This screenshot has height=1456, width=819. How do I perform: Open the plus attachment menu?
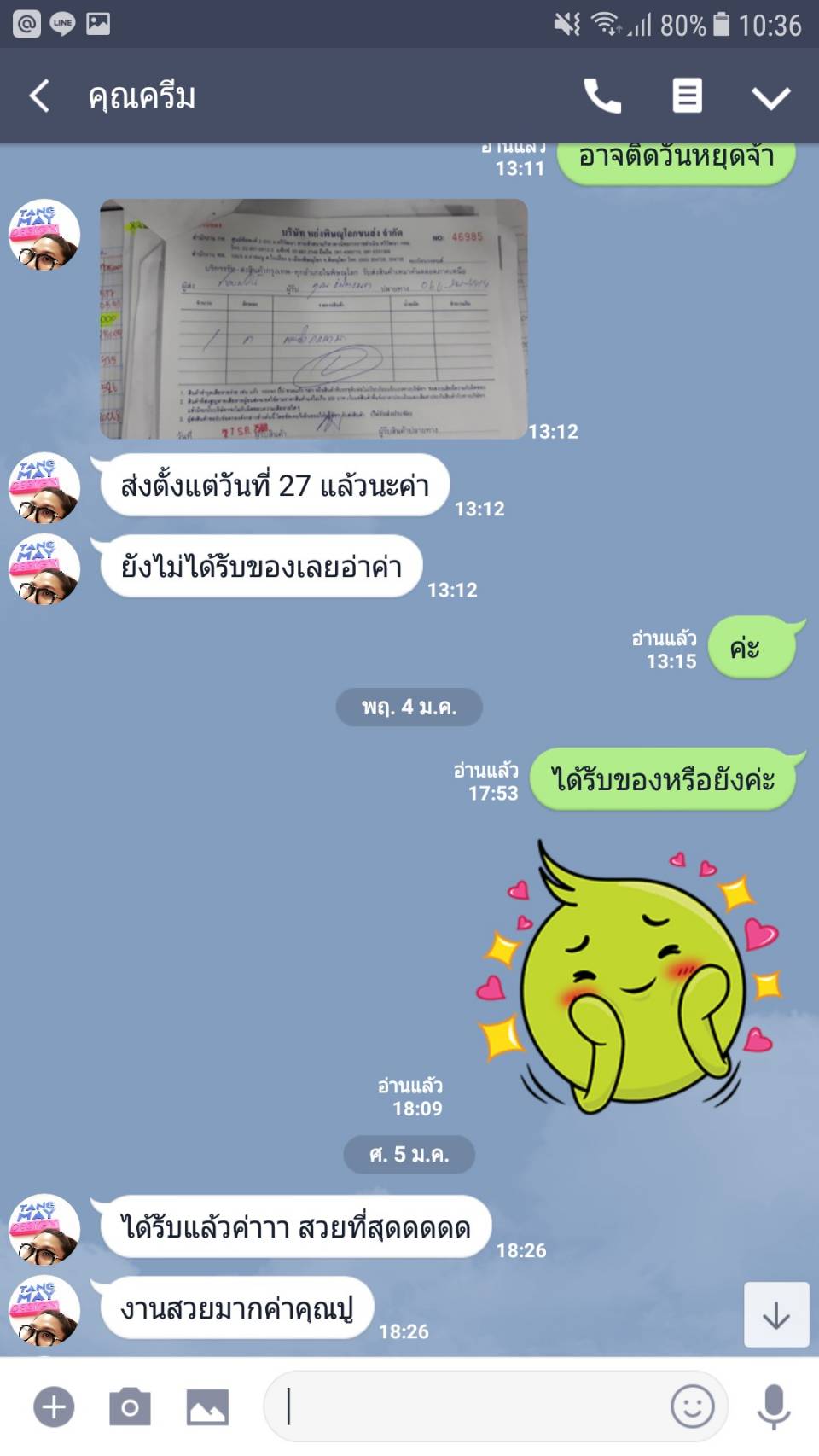pyautogui.click(x=54, y=1406)
